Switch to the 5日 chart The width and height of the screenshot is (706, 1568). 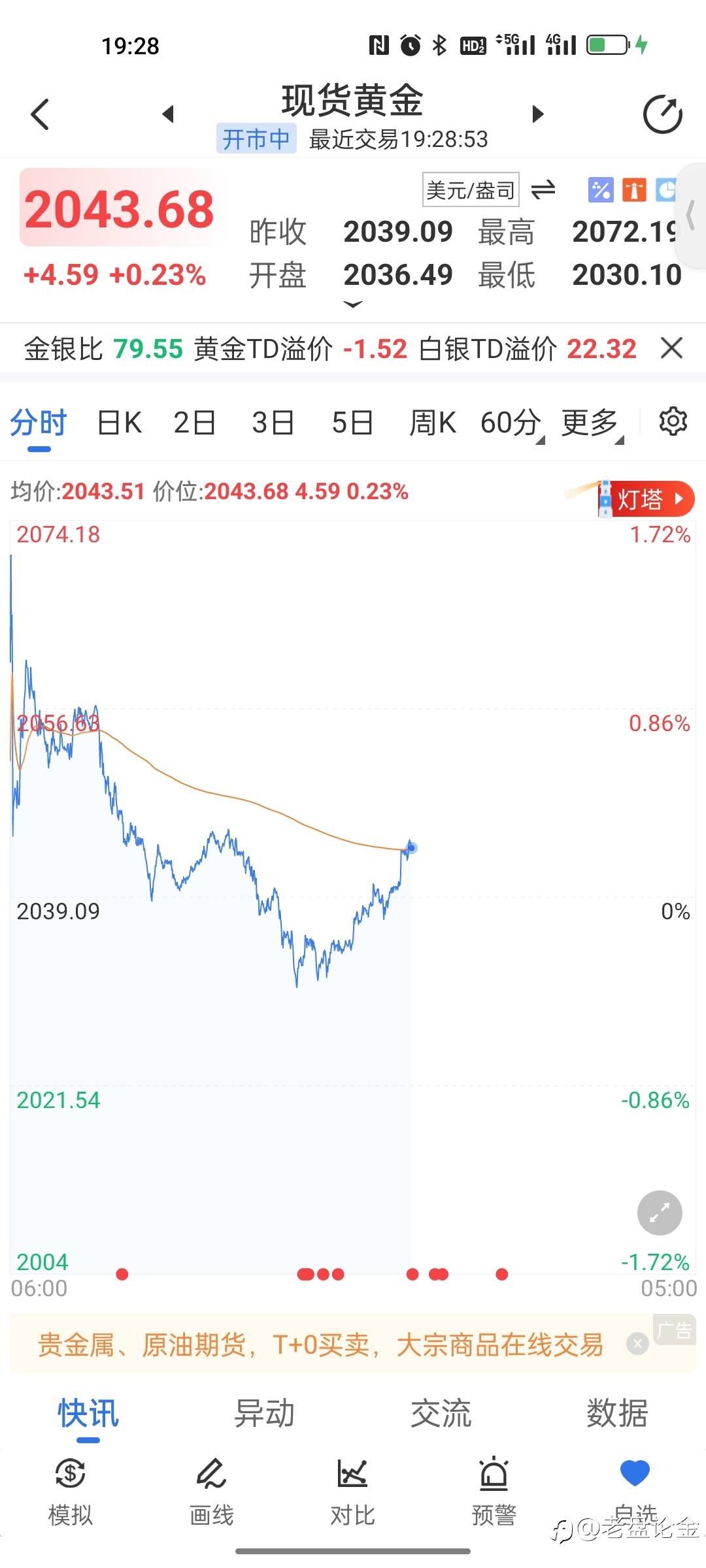(352, 423)
